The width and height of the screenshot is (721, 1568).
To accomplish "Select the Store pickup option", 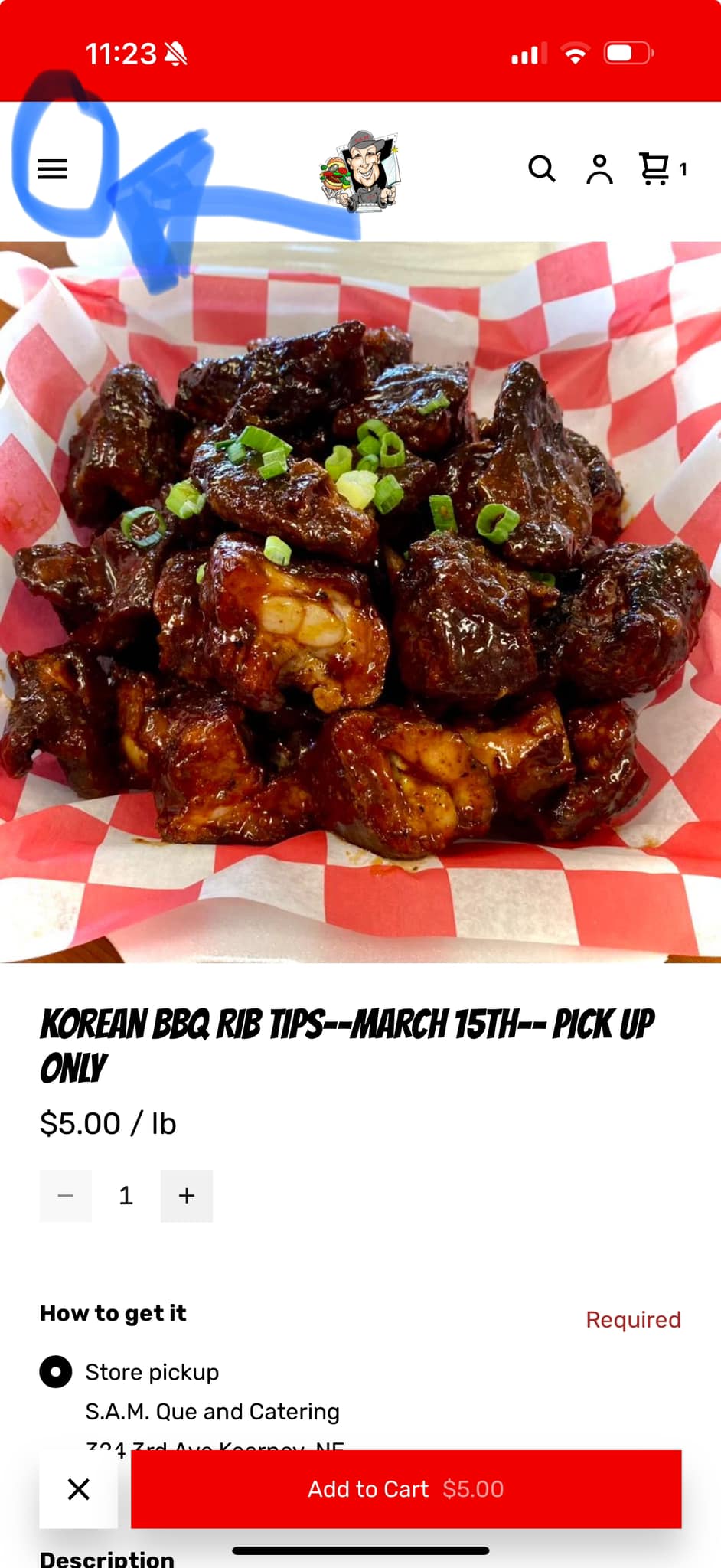I will [56, 1371].
